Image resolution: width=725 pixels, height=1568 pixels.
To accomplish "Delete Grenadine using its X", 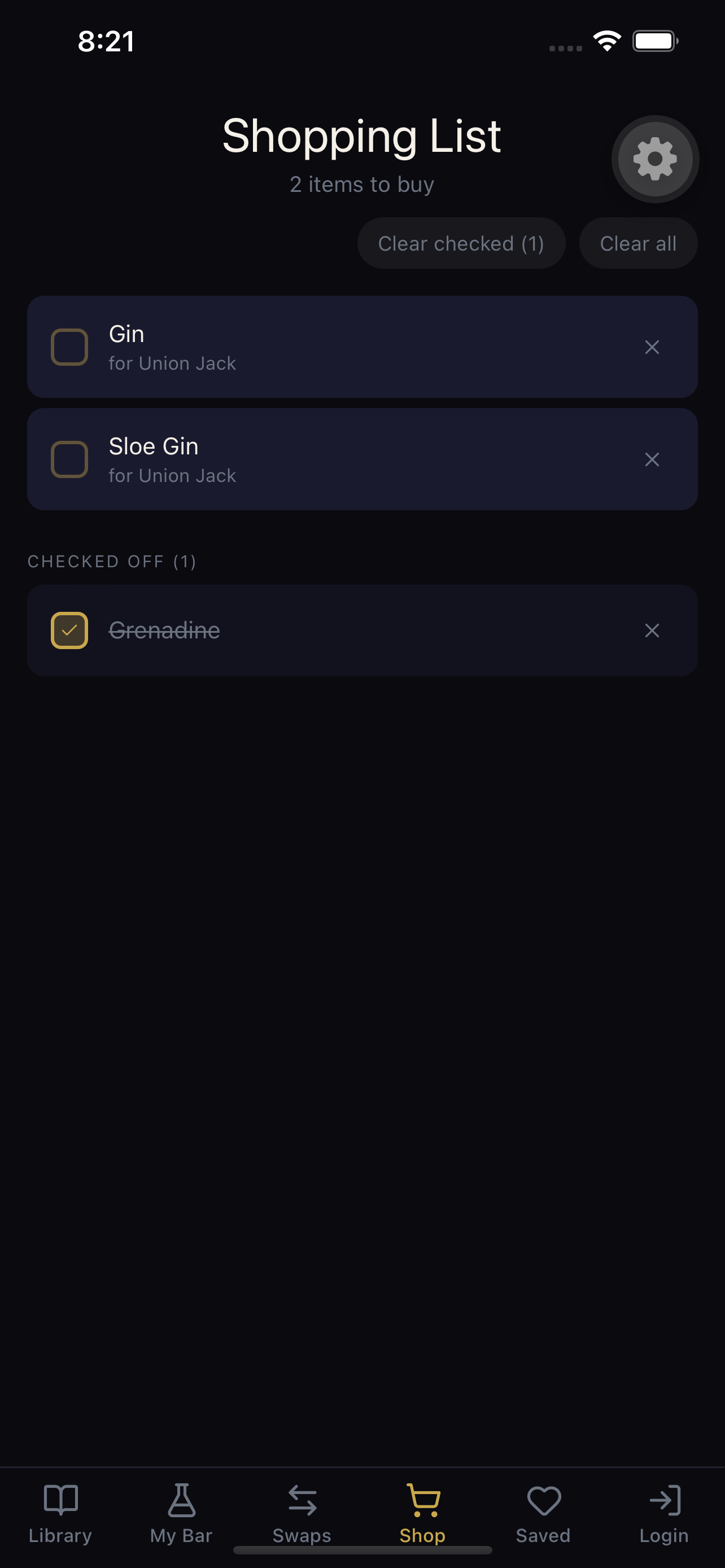I will click(x=652, y=631).
